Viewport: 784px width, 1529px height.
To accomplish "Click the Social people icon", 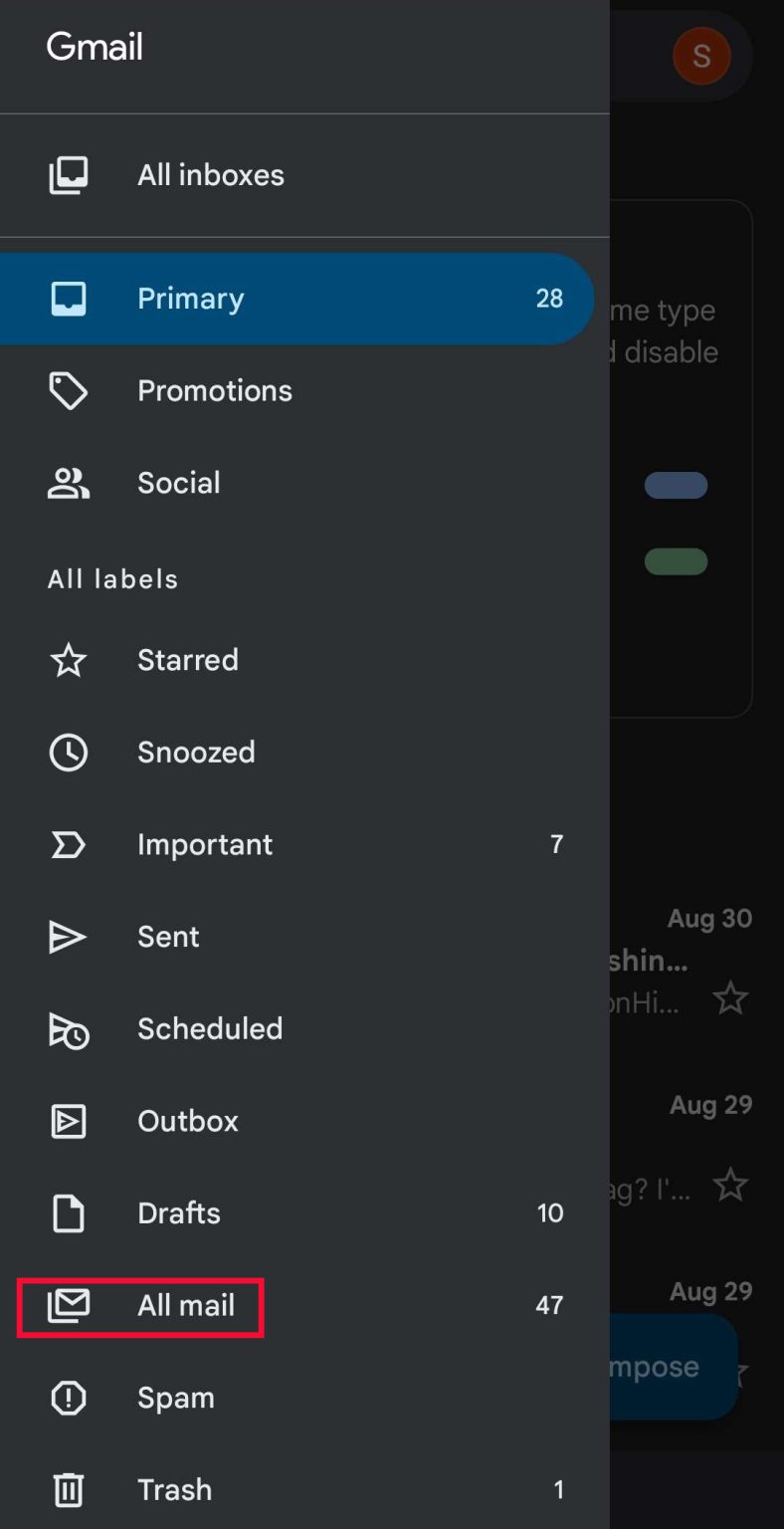I will click(68, 483).
